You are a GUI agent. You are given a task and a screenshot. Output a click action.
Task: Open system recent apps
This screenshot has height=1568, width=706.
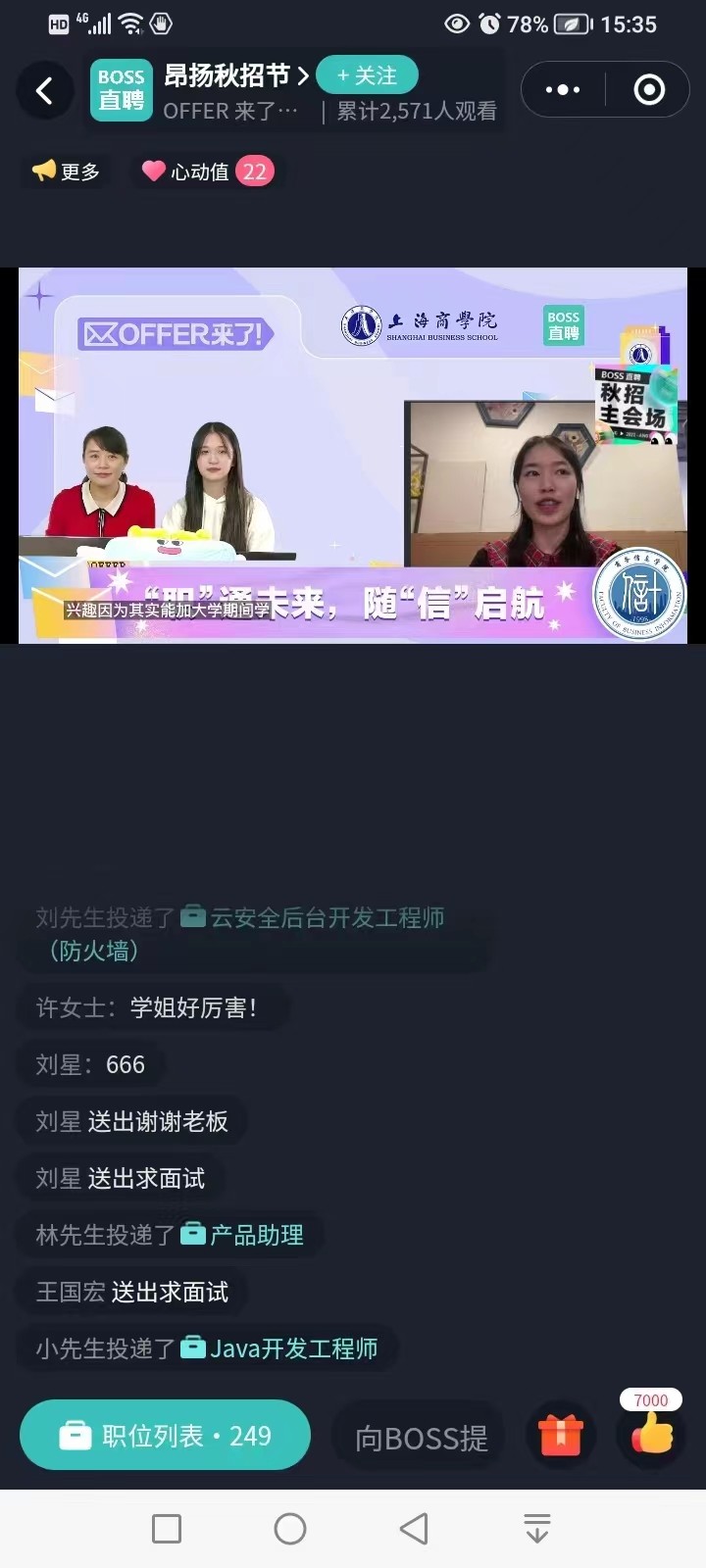tap(167, 1529)
